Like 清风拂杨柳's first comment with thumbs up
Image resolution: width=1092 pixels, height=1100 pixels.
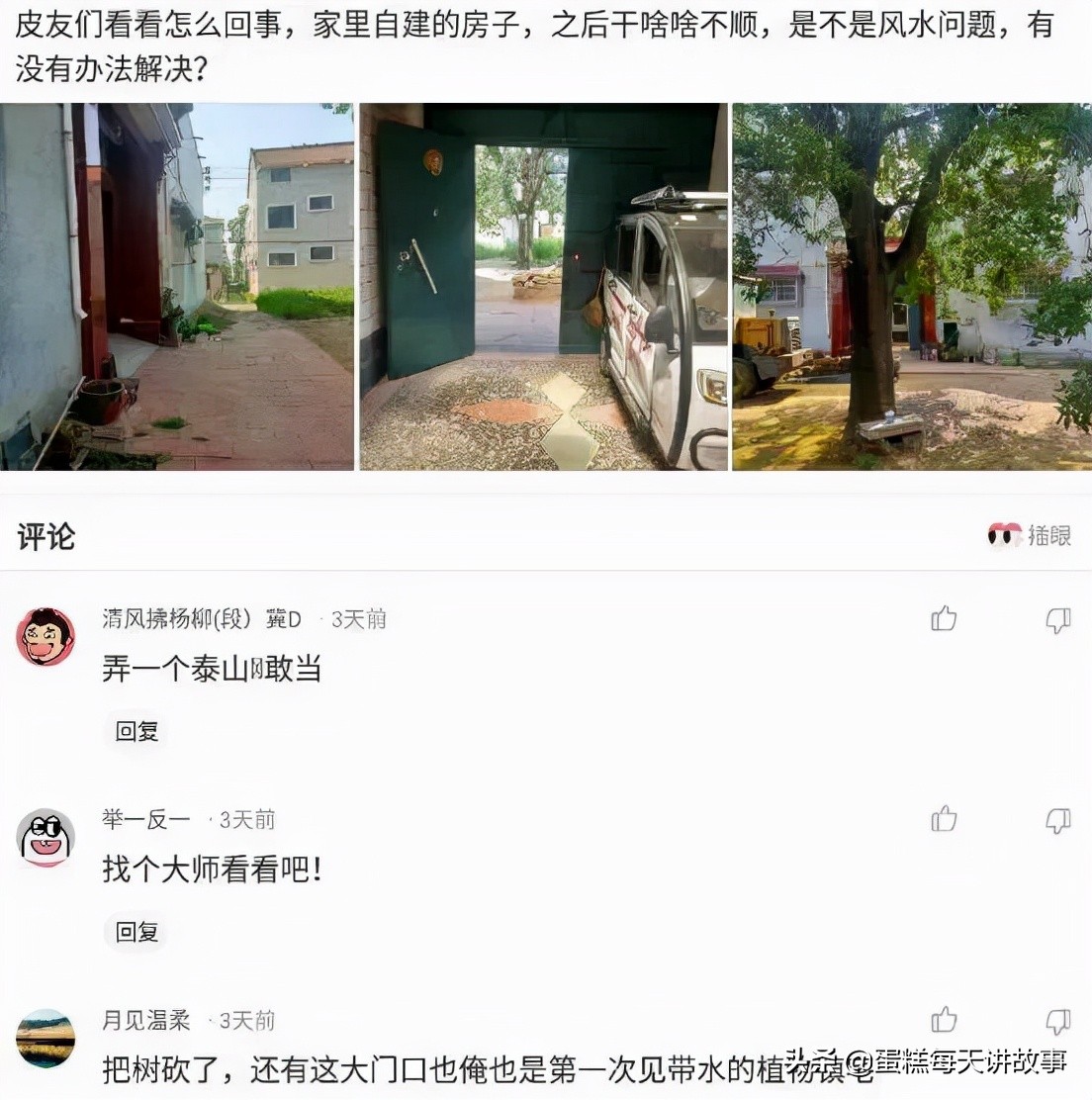point(943,619)
